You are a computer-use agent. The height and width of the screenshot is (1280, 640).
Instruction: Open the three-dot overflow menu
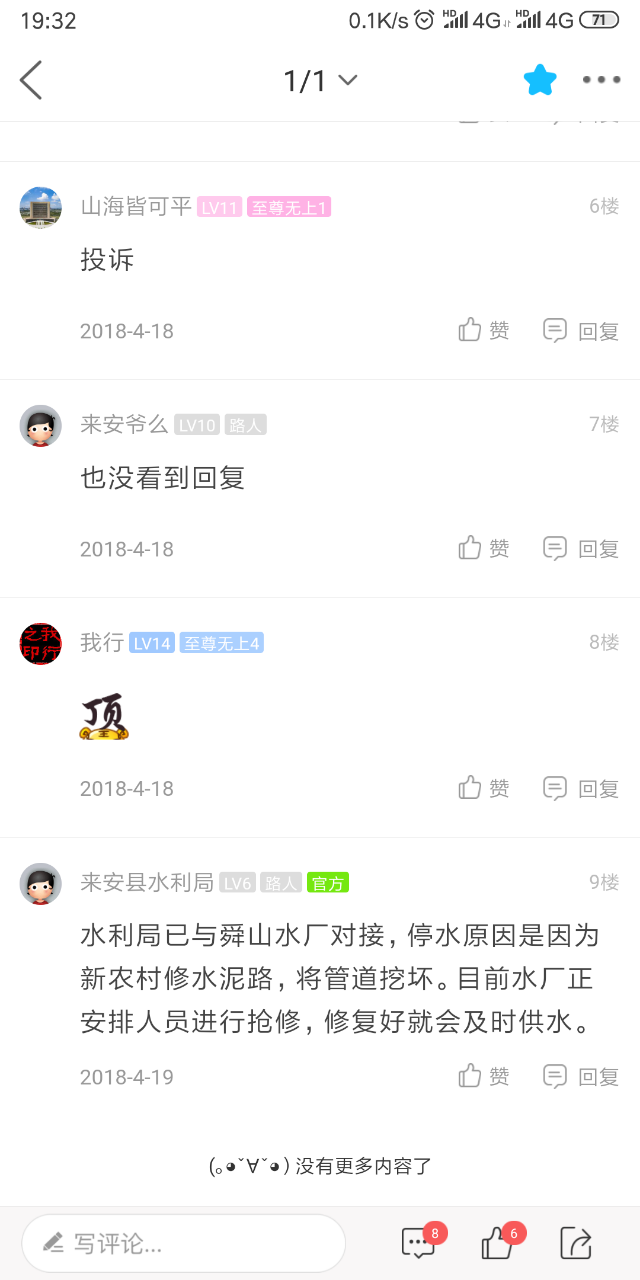(x=601, y=80)
